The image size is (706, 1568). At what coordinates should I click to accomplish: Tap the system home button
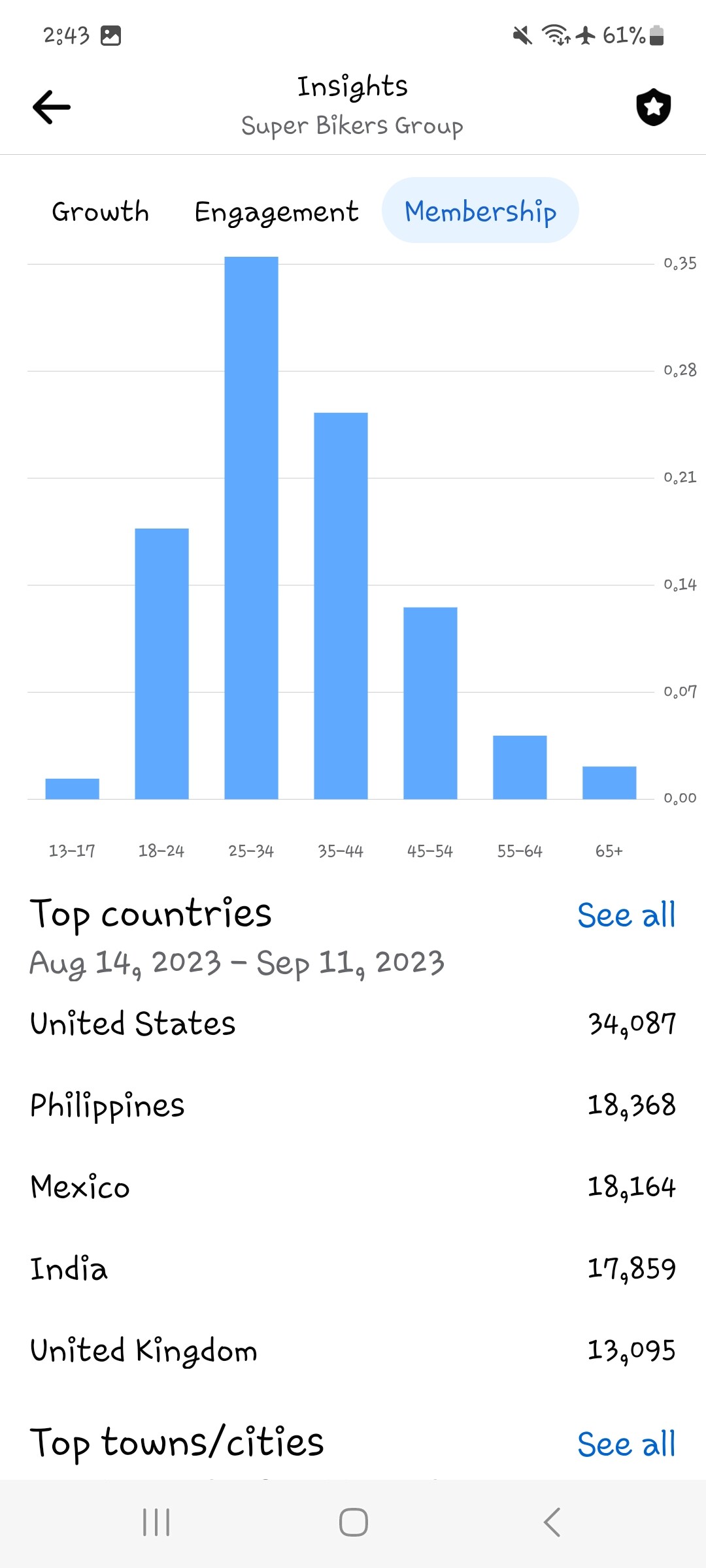354,1522
